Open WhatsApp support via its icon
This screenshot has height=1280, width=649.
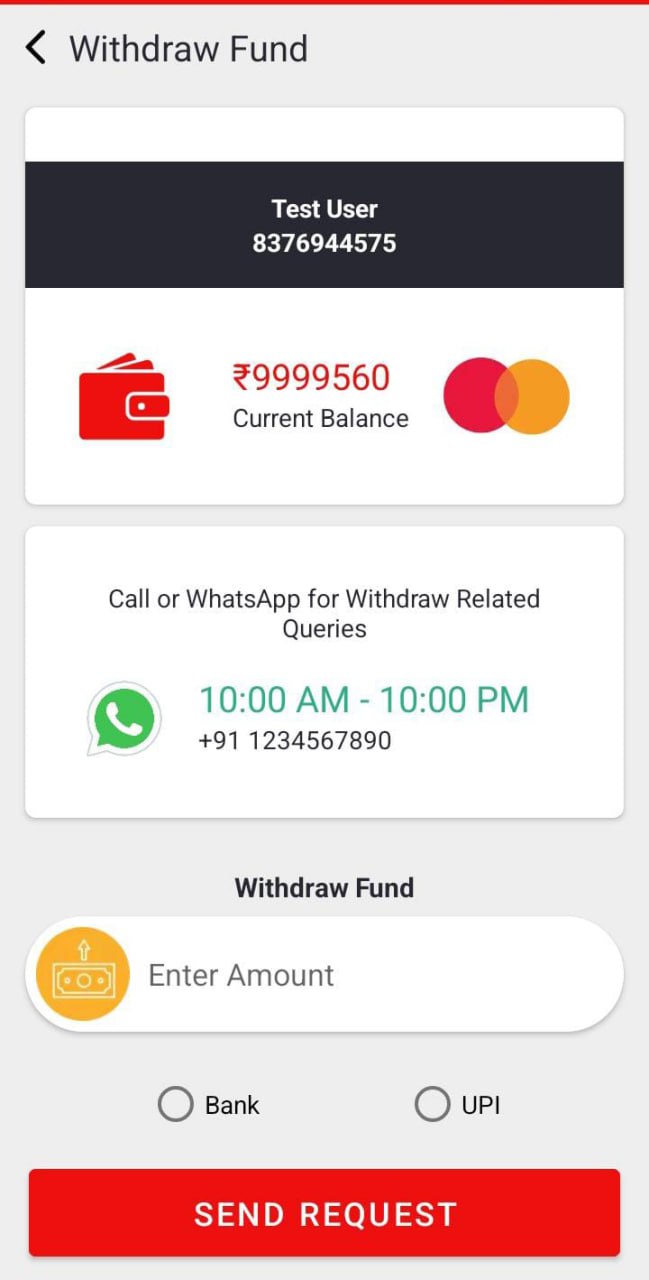tap(124, 718)
